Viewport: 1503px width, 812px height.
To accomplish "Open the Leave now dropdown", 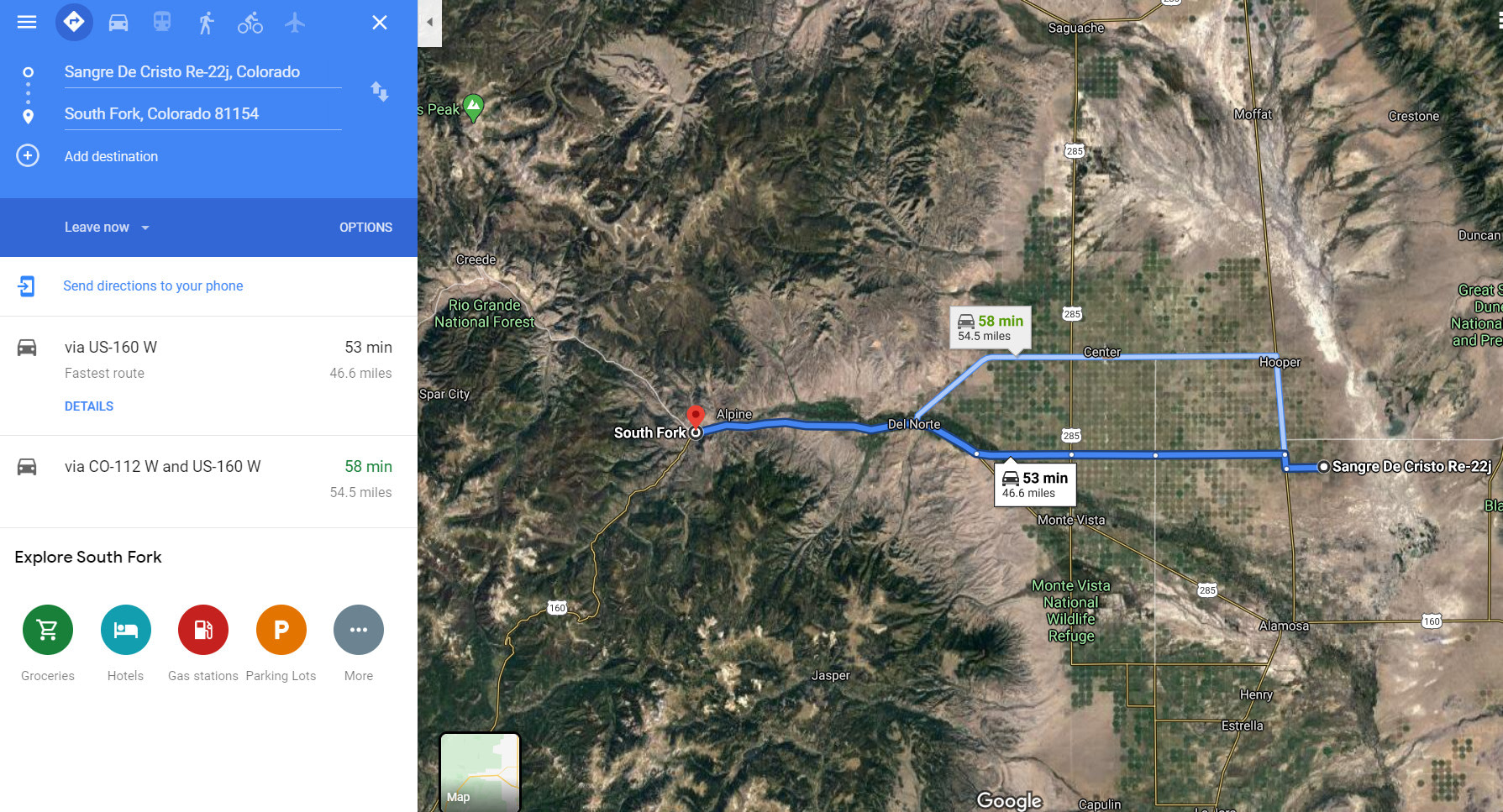I will (x=107, y=228).
